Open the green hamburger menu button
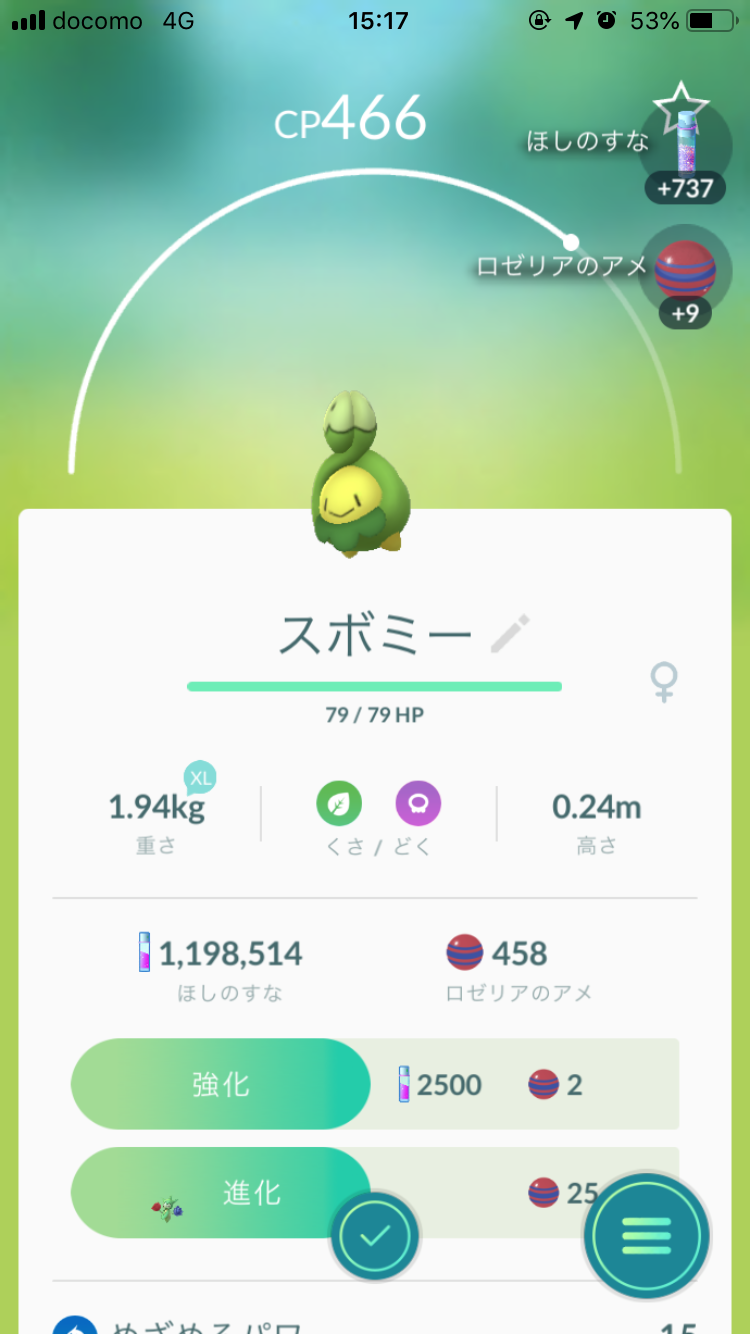The height and width of the screenshot is (1334, 750). (646, 1236)
